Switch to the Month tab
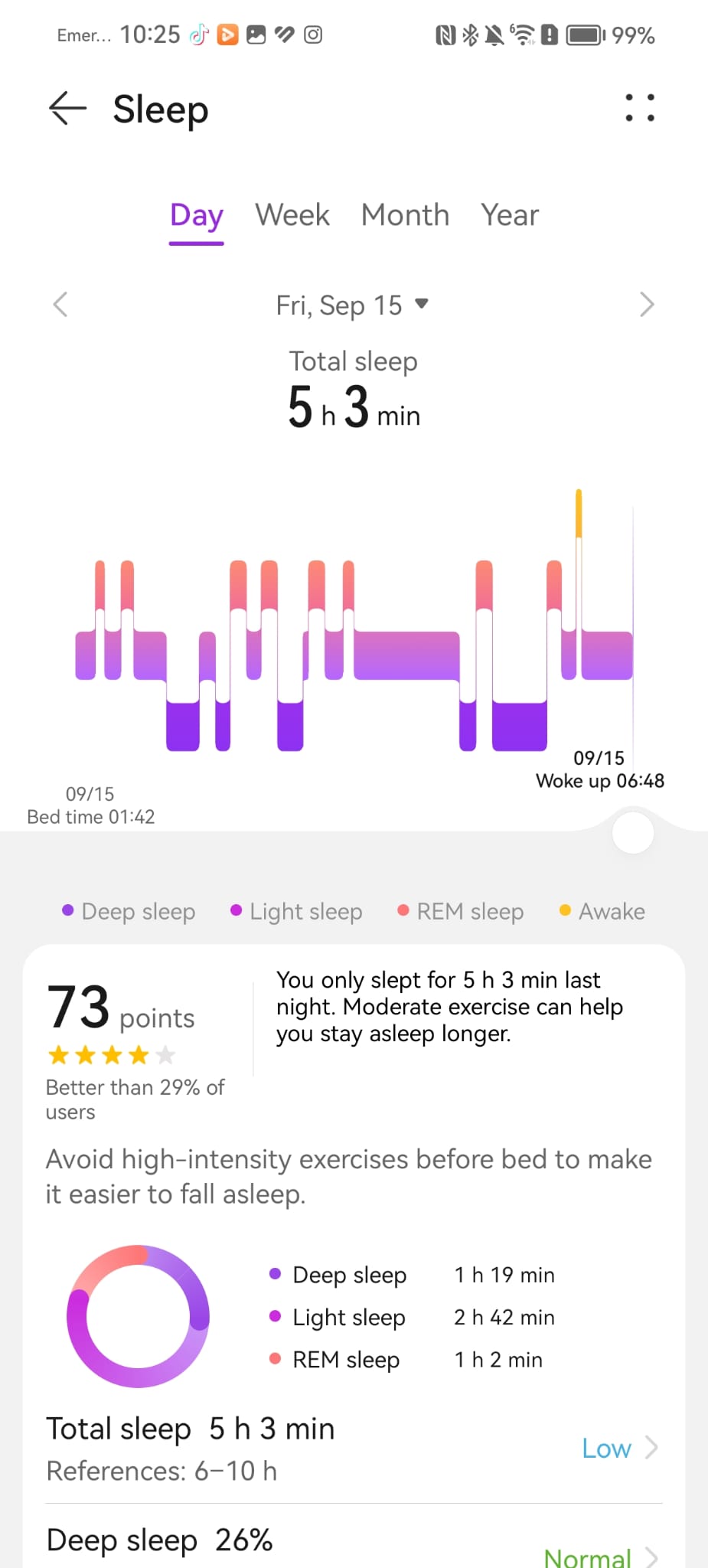This screenshot has width=708, height=1568. 405,216
